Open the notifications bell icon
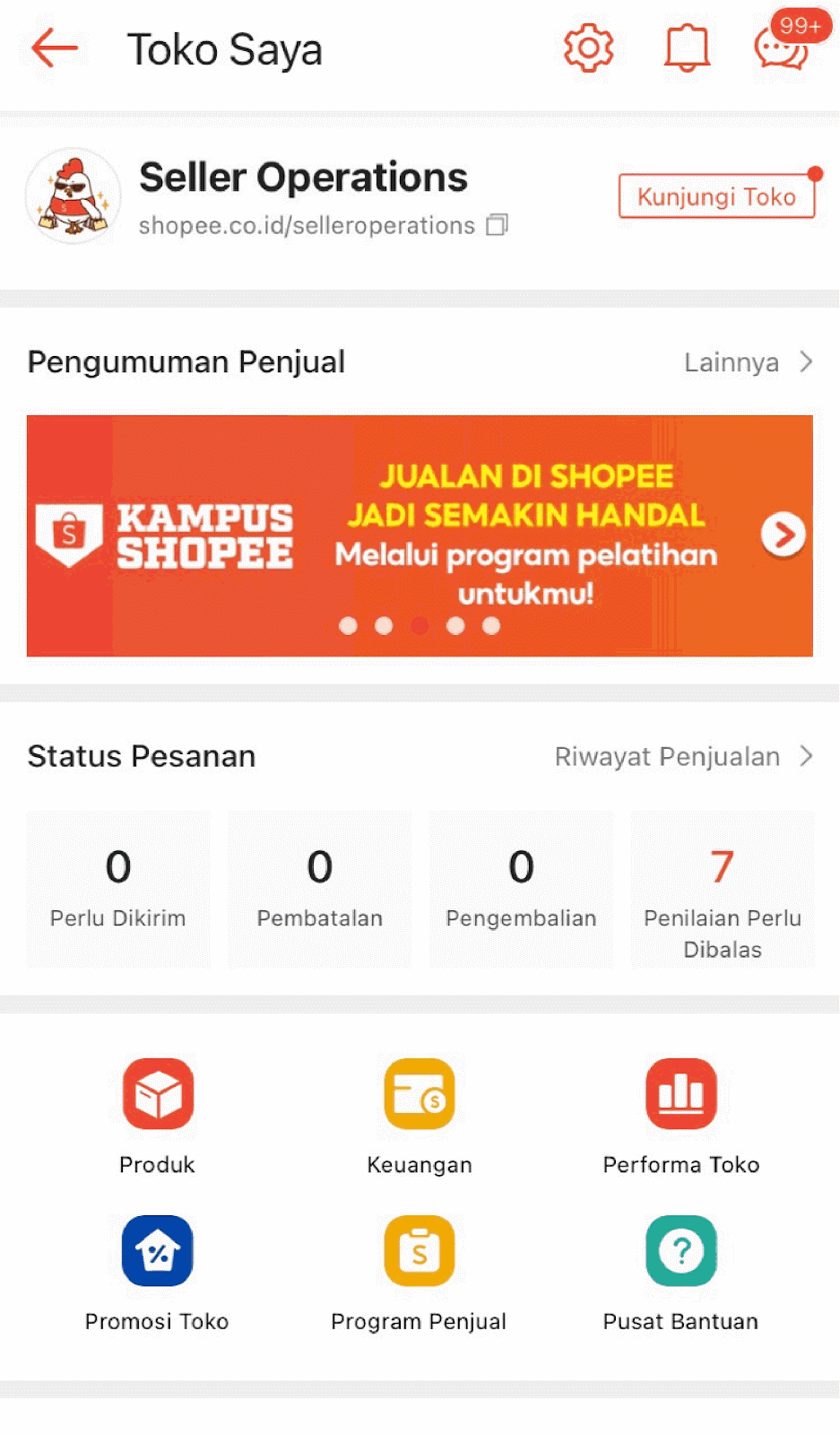The width and height of the screenshot is (840, 1435). tap(686, 48)
